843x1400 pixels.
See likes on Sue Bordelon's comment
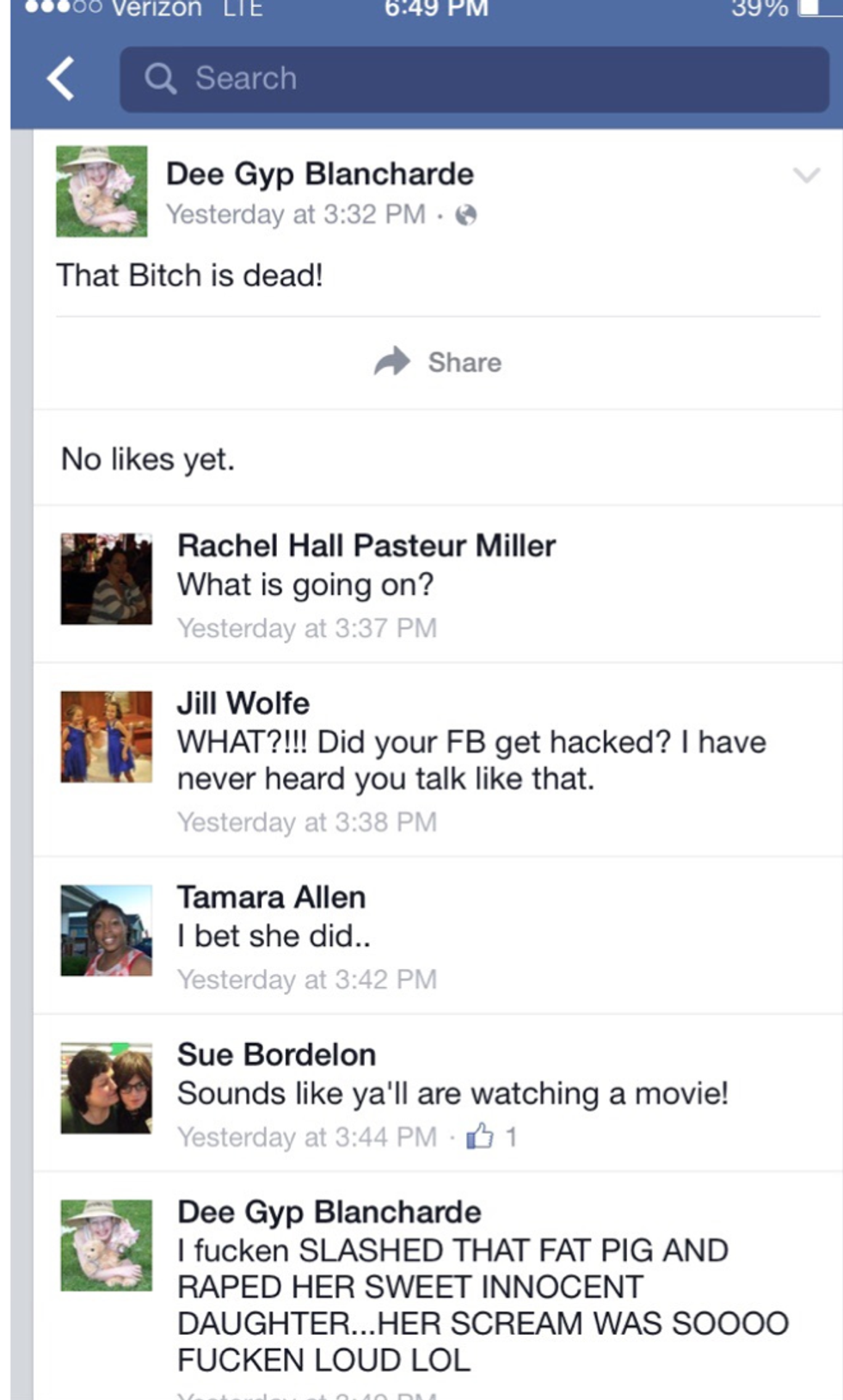491,1137
